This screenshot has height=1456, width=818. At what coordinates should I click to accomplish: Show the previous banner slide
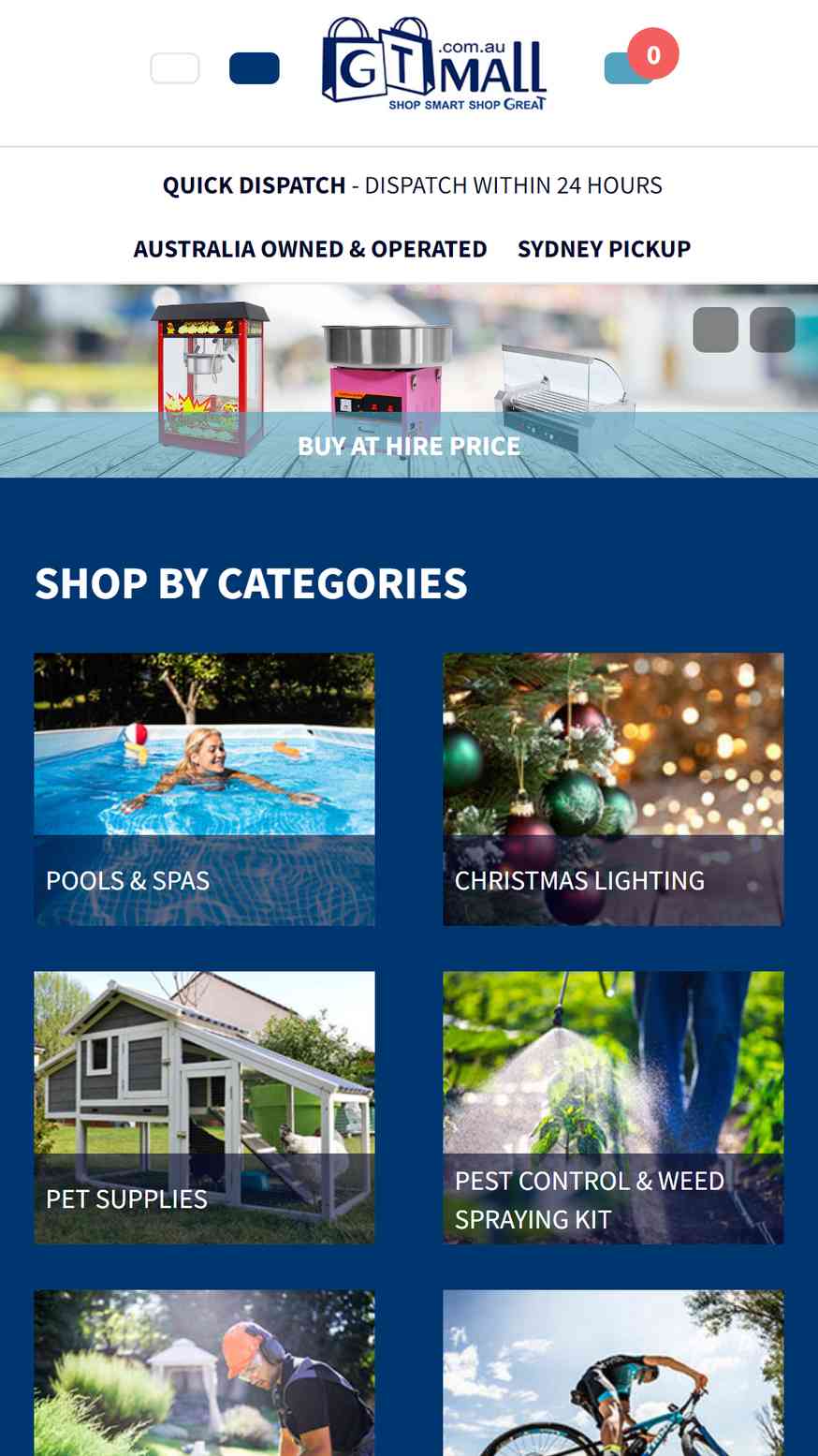pyautogui.click(x=716, y=330)
